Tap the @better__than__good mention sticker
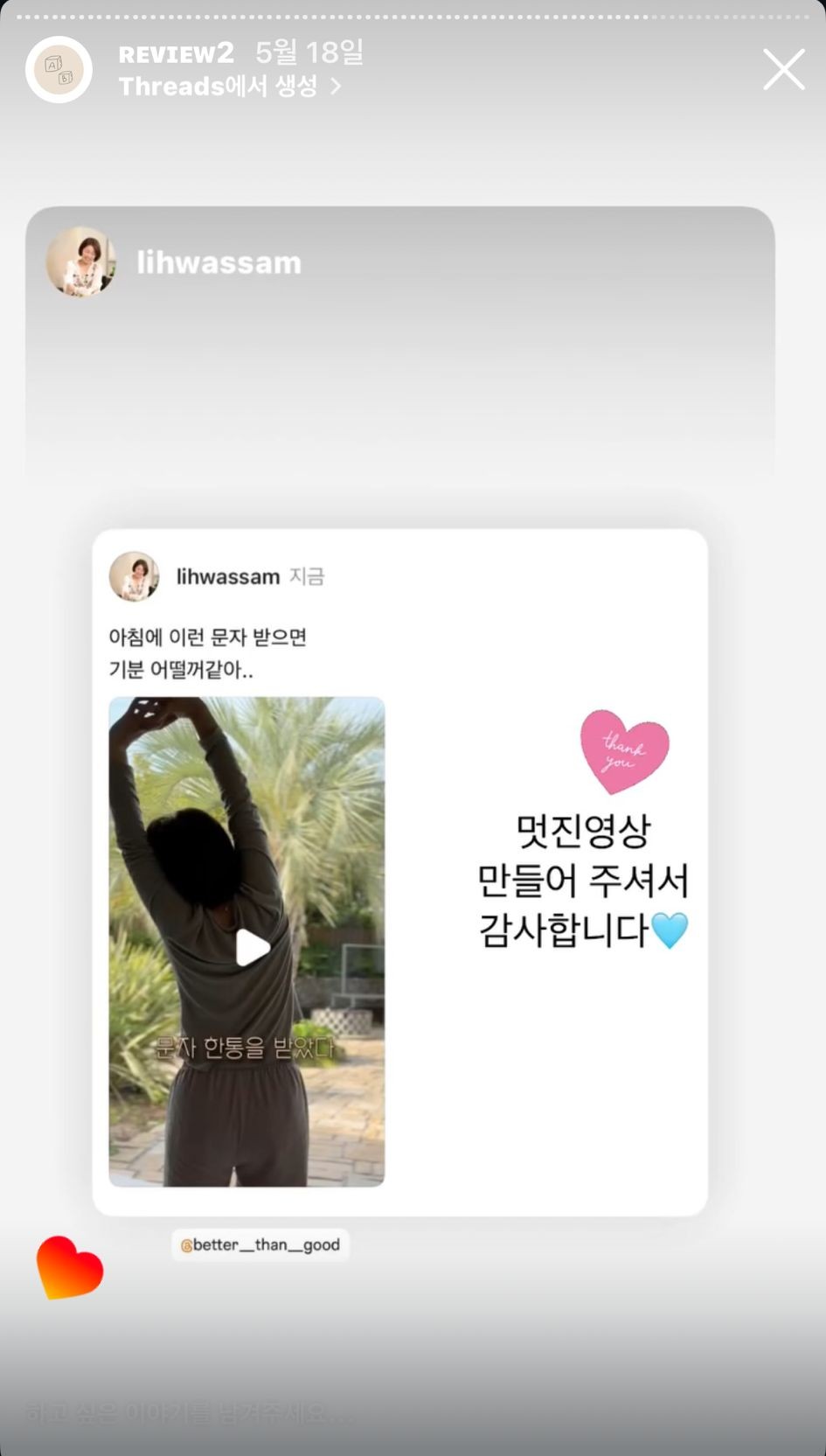Viewport: 826px width, 1456px height. (x=260, y=1244)
